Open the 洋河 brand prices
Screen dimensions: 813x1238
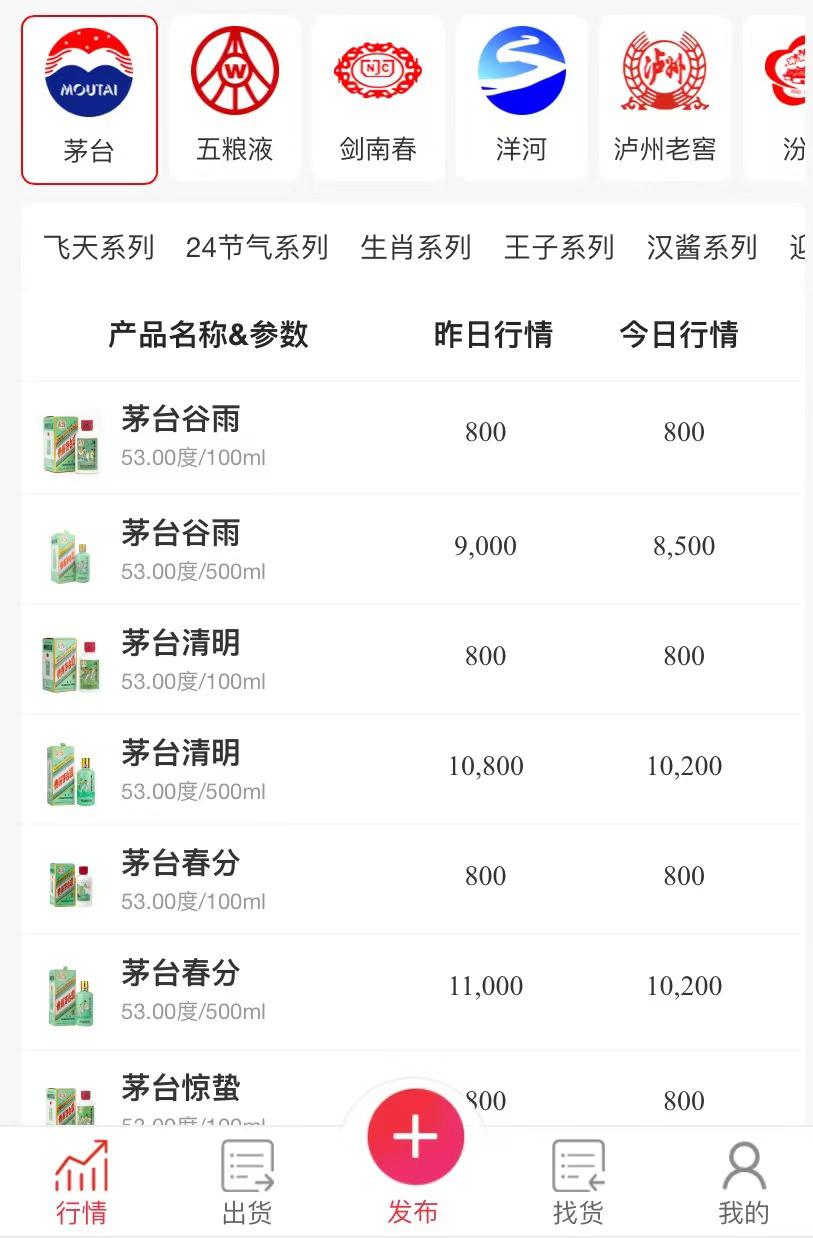pyautogui.click(x=521, y=100)
